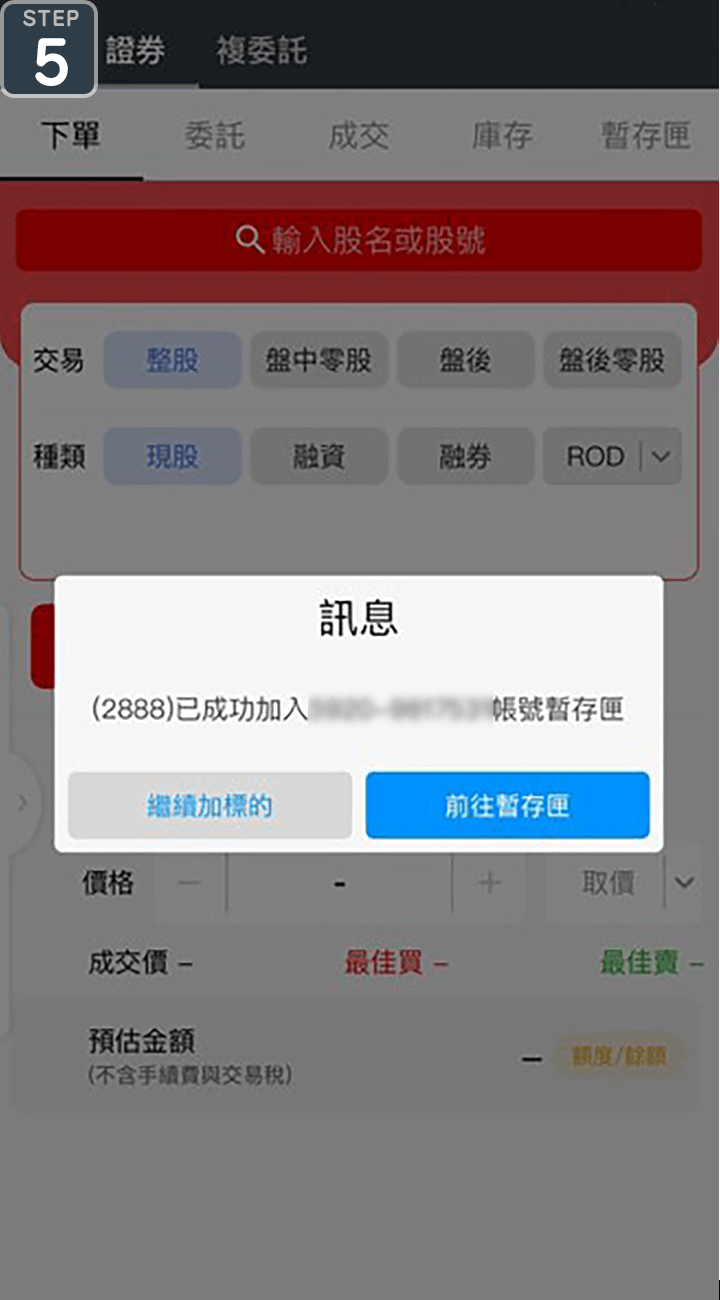Expand the ROD order-type dropdown
The height and width of the screenshot is (1300, 720).
coord(612,457)
